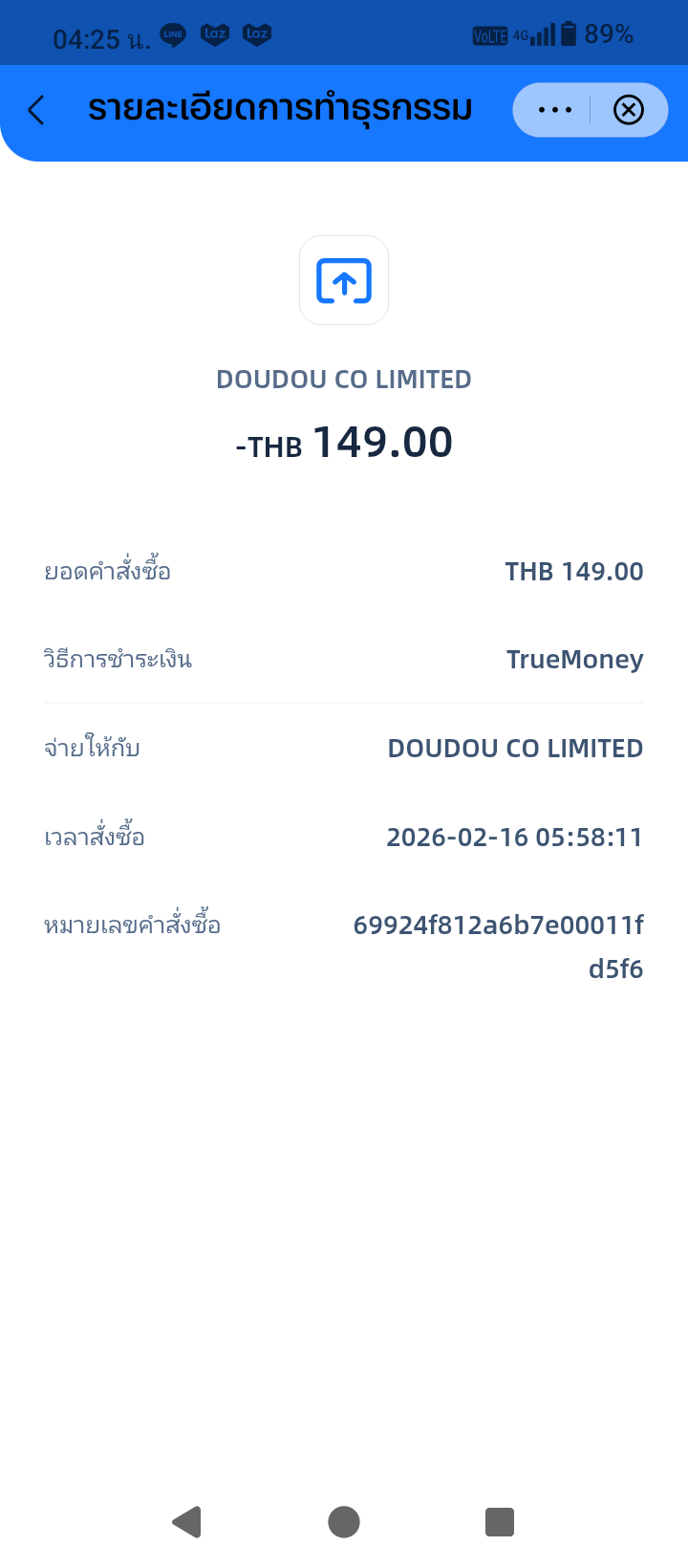This screenshot has height=1568, width=688.
Task: Go to the home screen
Action: (x=344, y=1521)
